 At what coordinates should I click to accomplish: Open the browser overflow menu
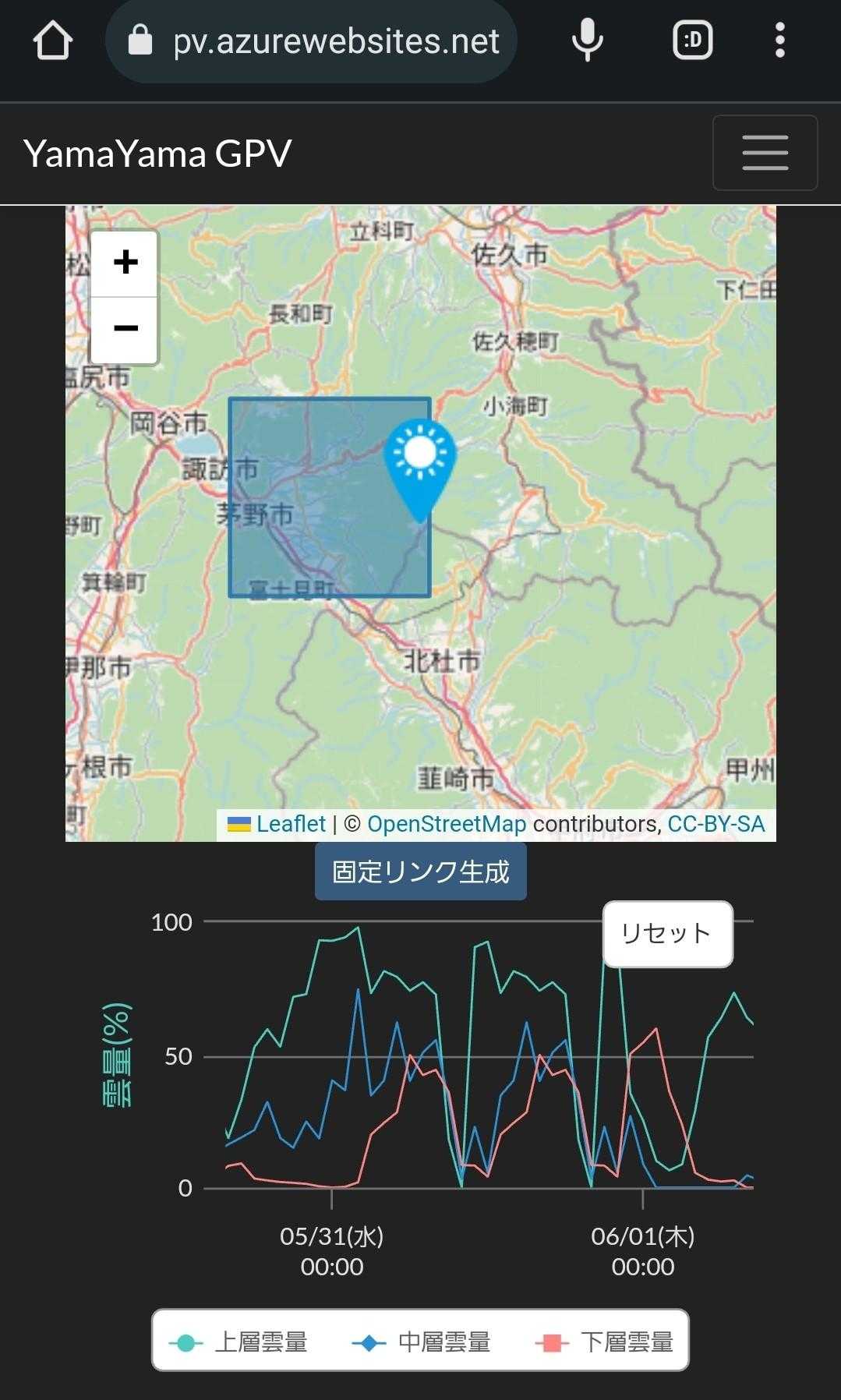pos(779,41)
